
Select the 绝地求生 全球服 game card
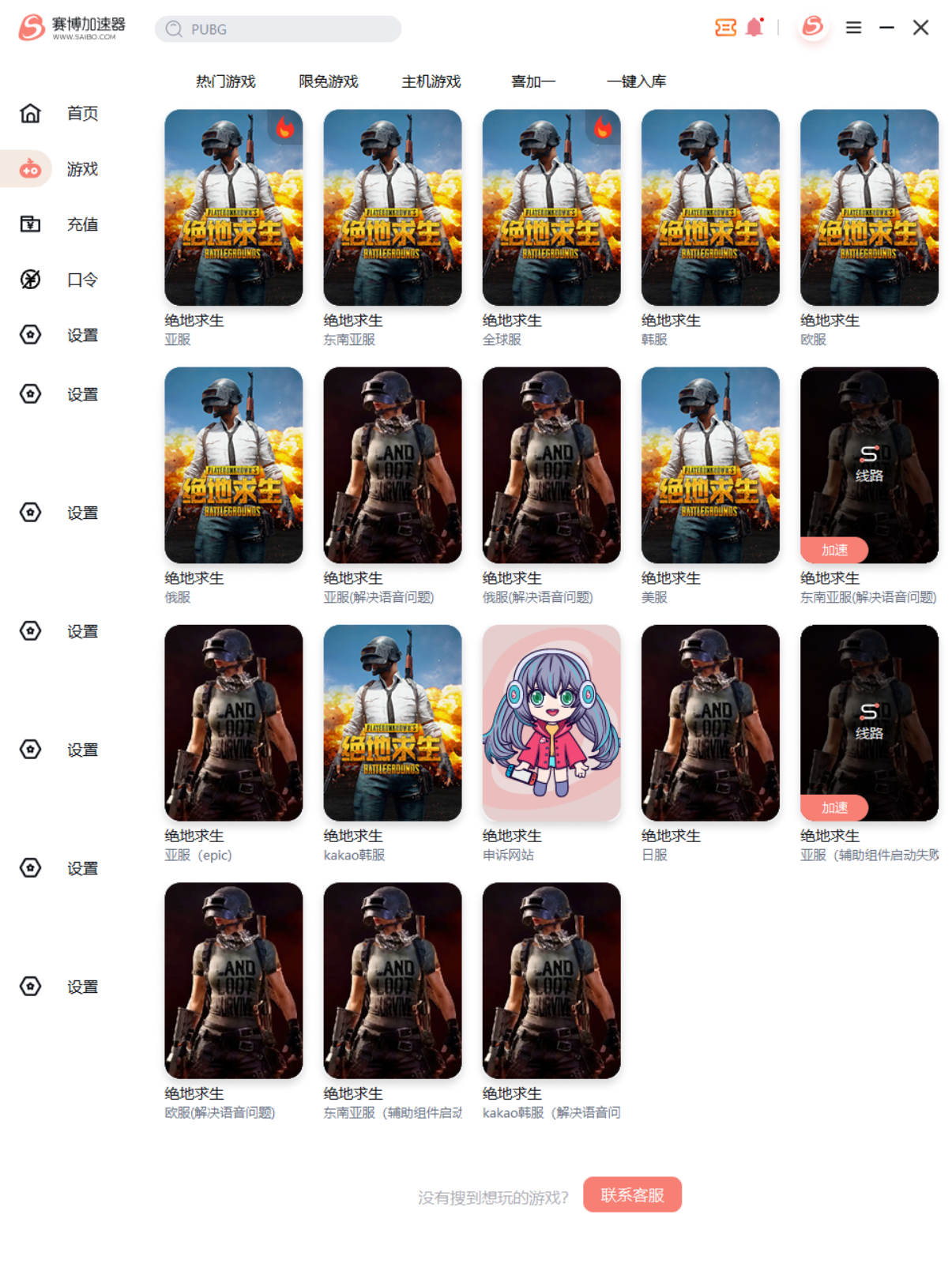[x=551, y=208]
